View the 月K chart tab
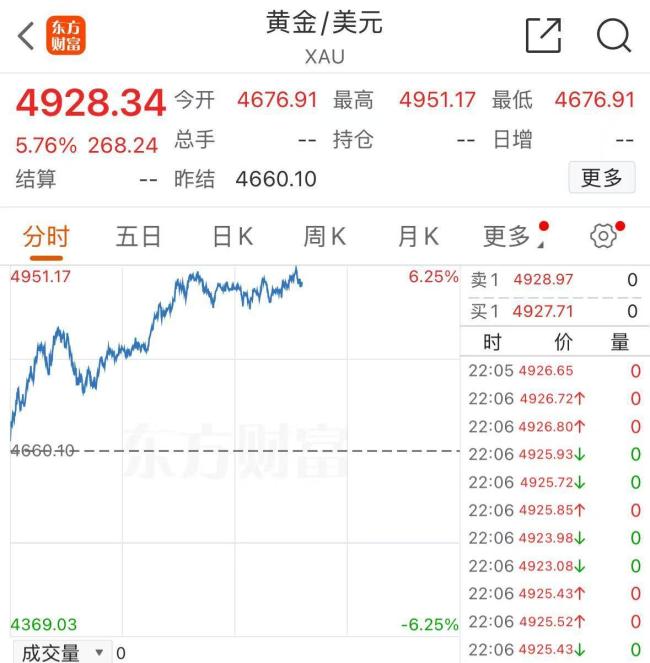Image resolution: width=650 pixels, height=663 pixels. (x=417, y=237)
